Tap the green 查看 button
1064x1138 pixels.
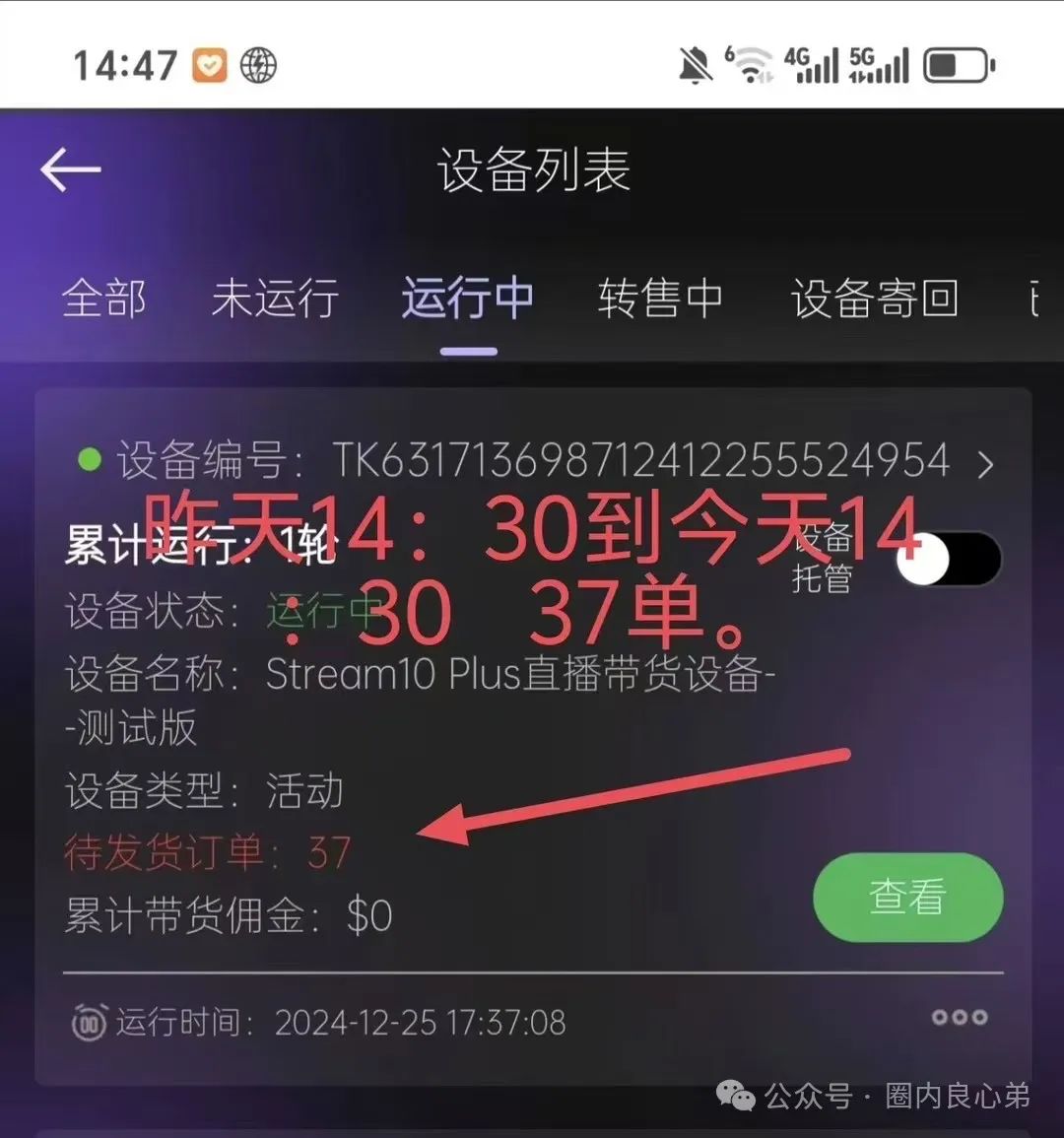pos(907,898)
